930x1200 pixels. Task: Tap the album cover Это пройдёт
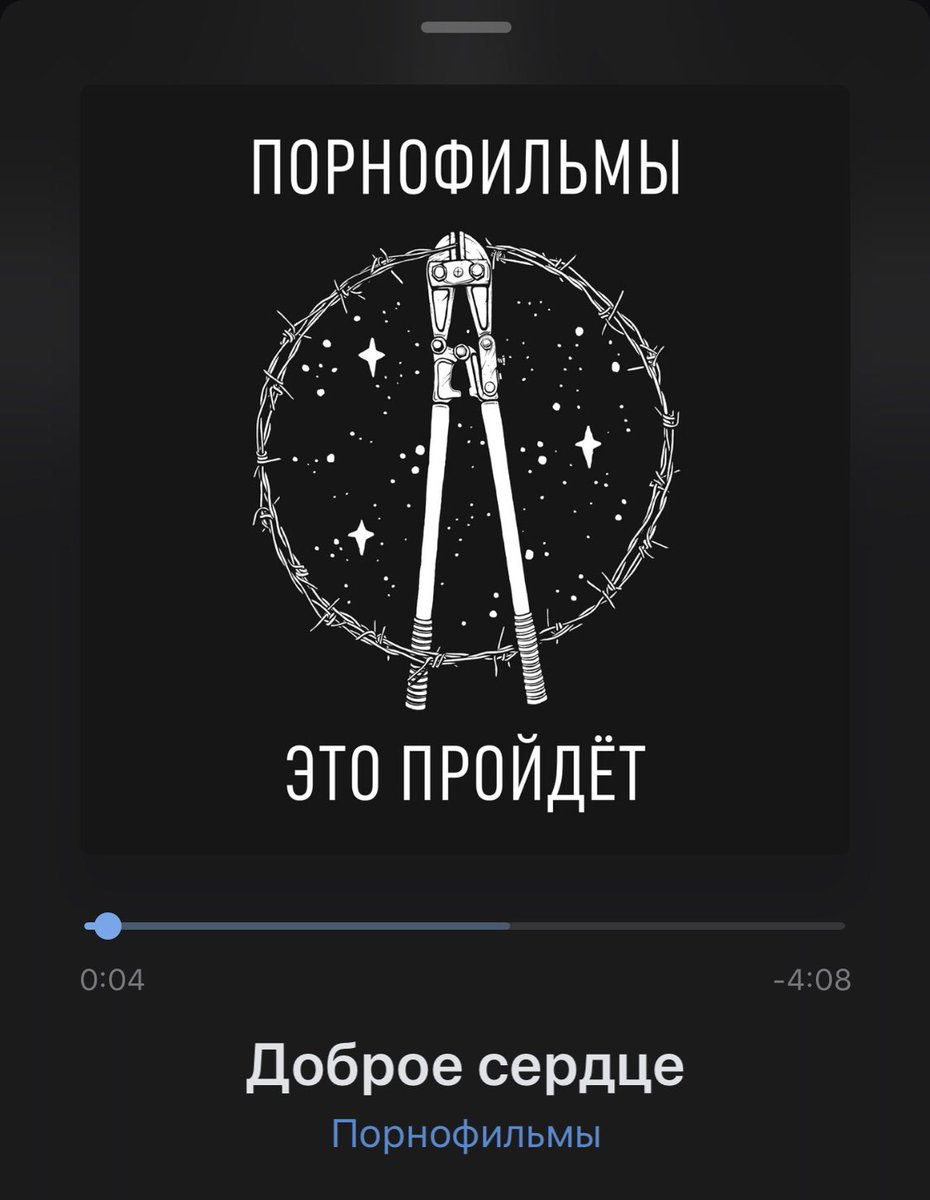tap(465, 470)
